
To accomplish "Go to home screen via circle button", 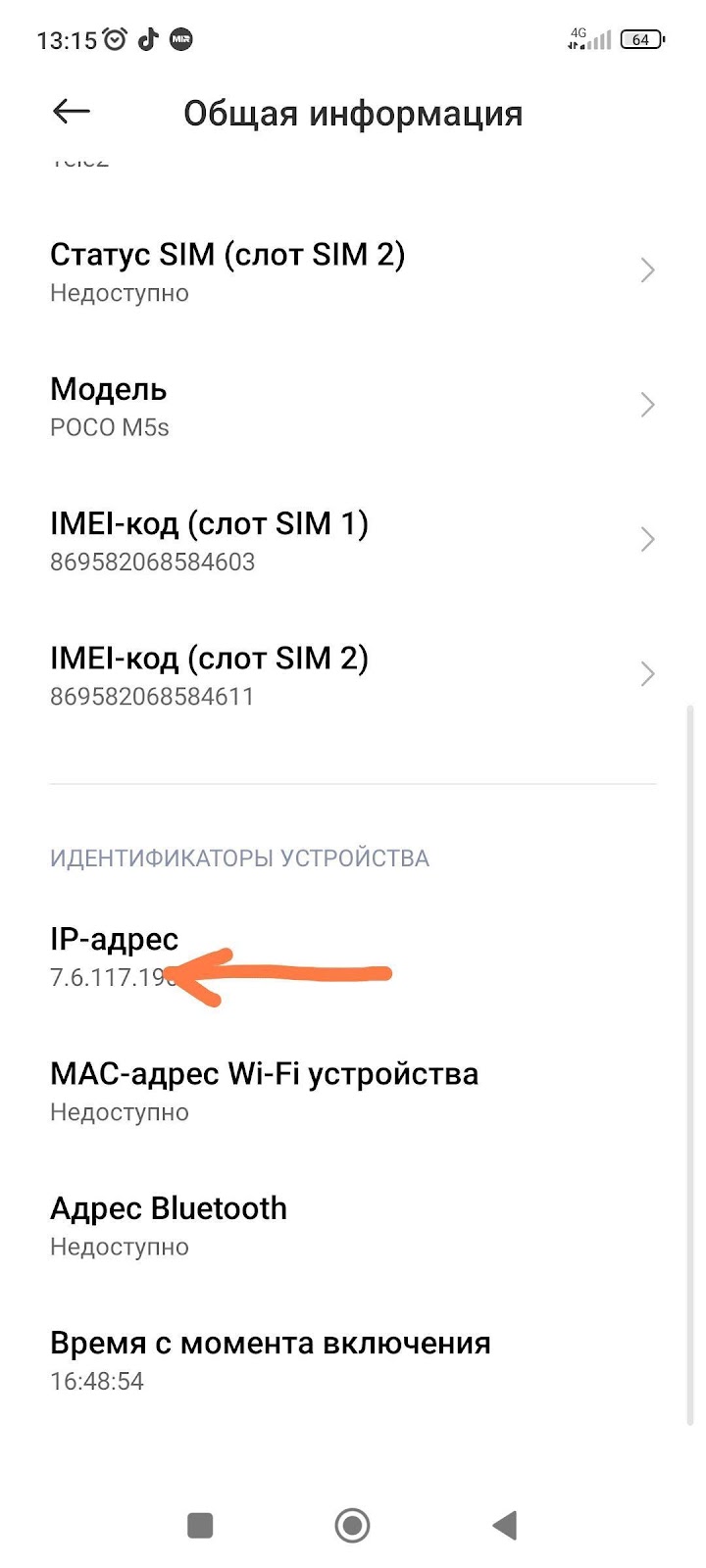I will [x=352, y=1525].
